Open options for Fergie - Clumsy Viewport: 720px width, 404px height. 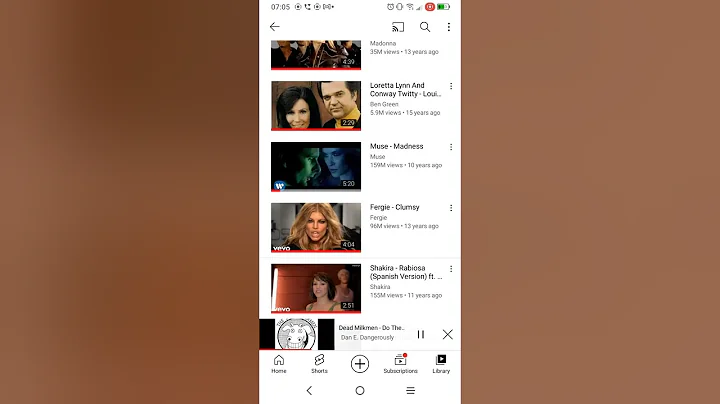point(451,208)
